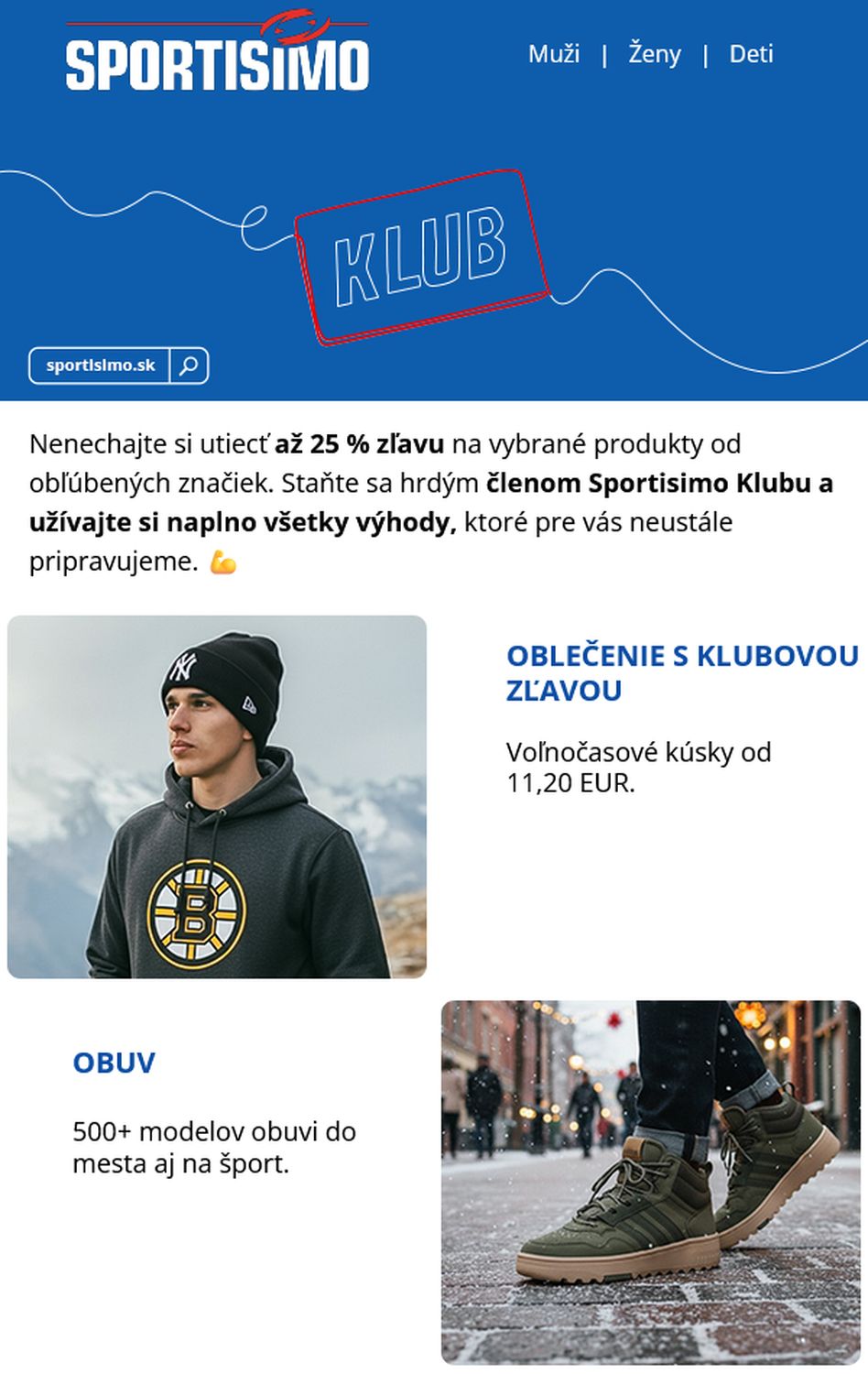Select the Deti category link

click(751, 54)
